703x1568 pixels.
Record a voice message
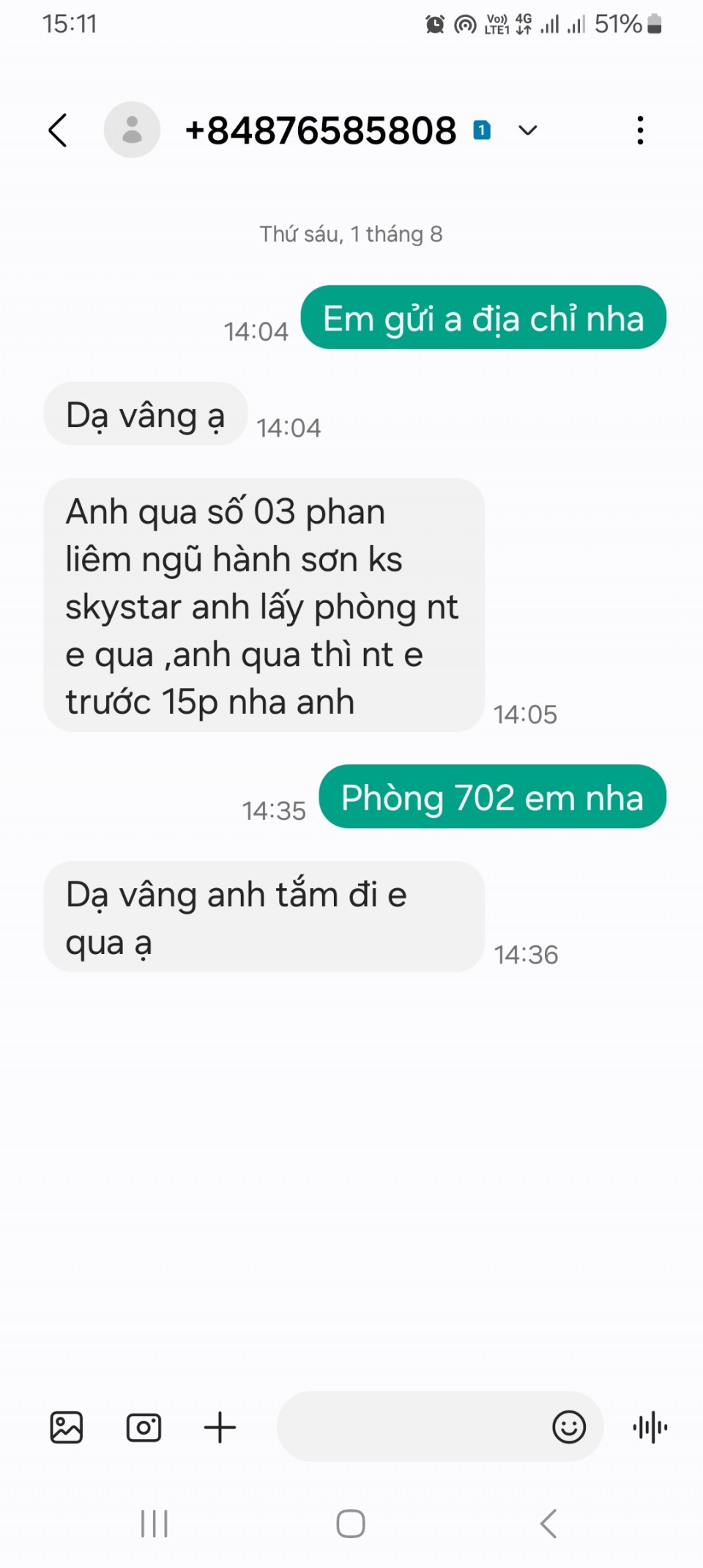pos(650,1427)
